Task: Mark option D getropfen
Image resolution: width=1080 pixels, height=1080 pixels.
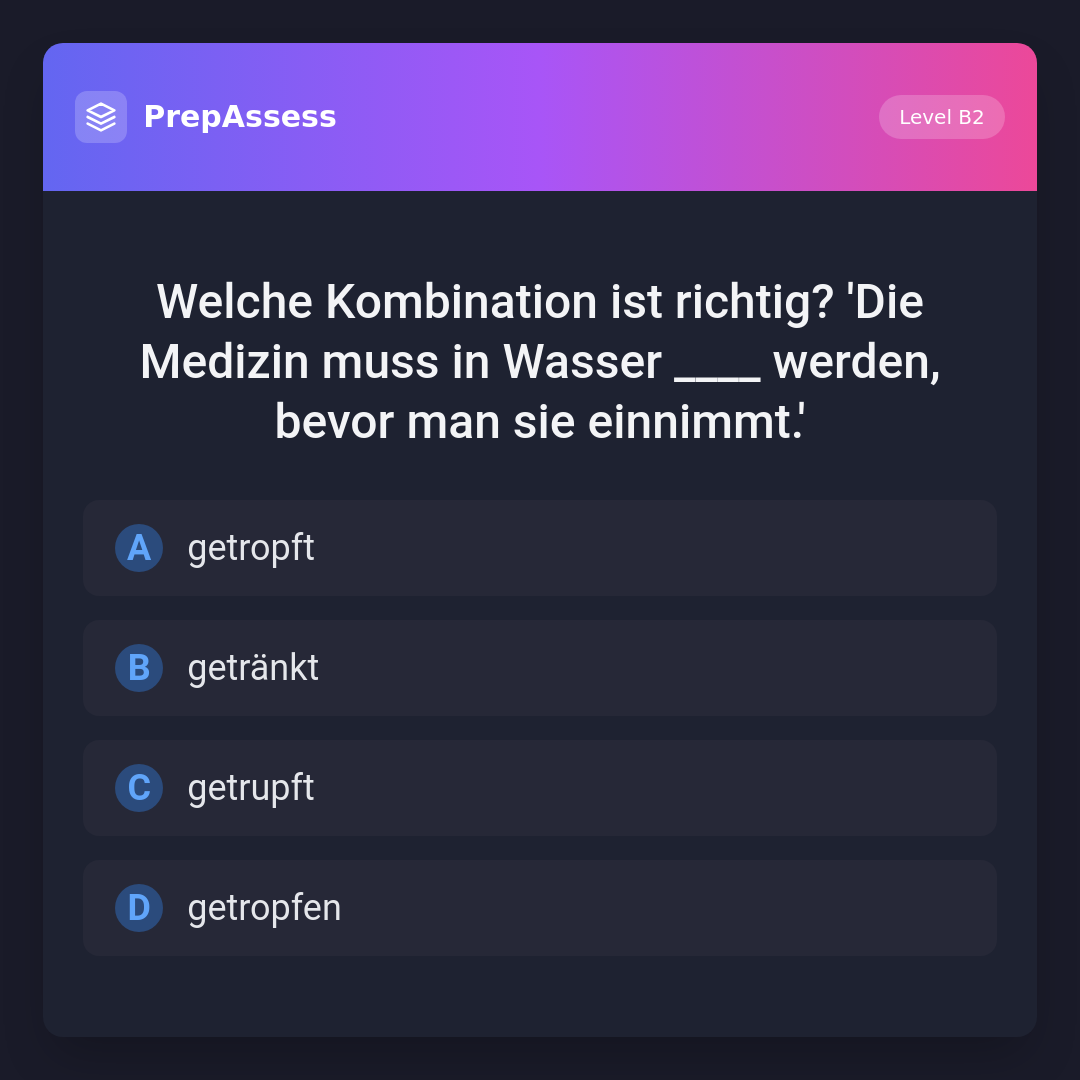Action: point(539,908)
